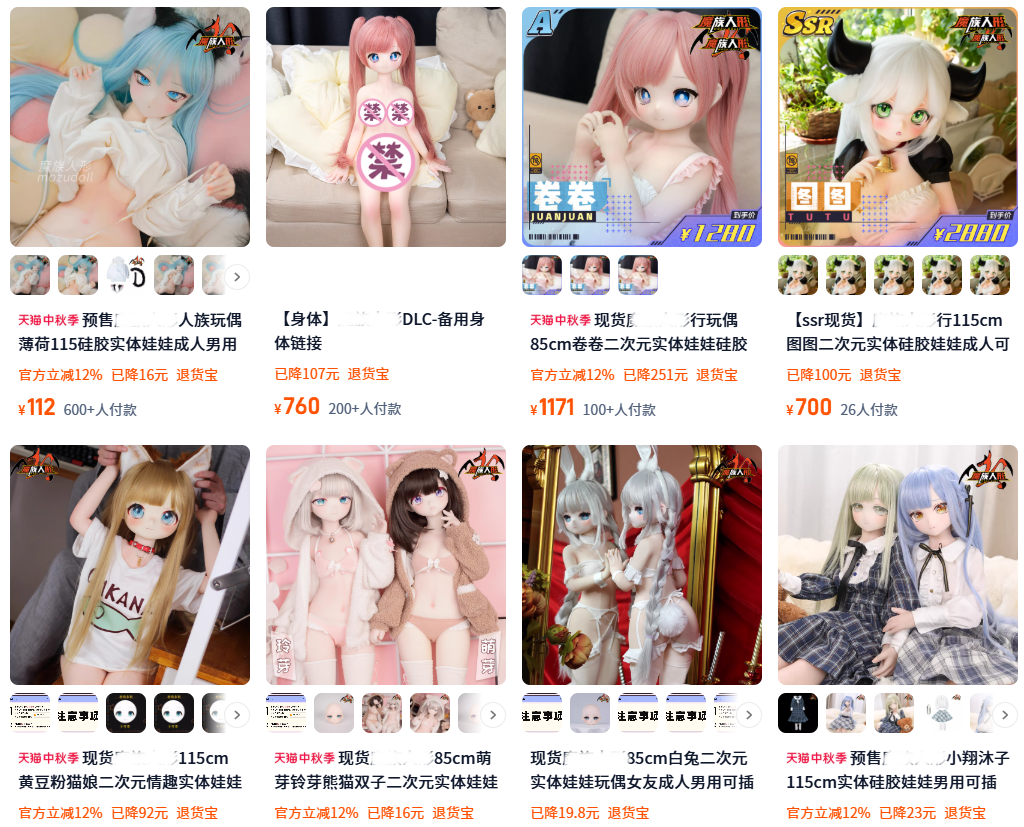Viewport: 1024px width, 827px height.
Task: Open the product card priced ¥112
Action: pos(130,127)
